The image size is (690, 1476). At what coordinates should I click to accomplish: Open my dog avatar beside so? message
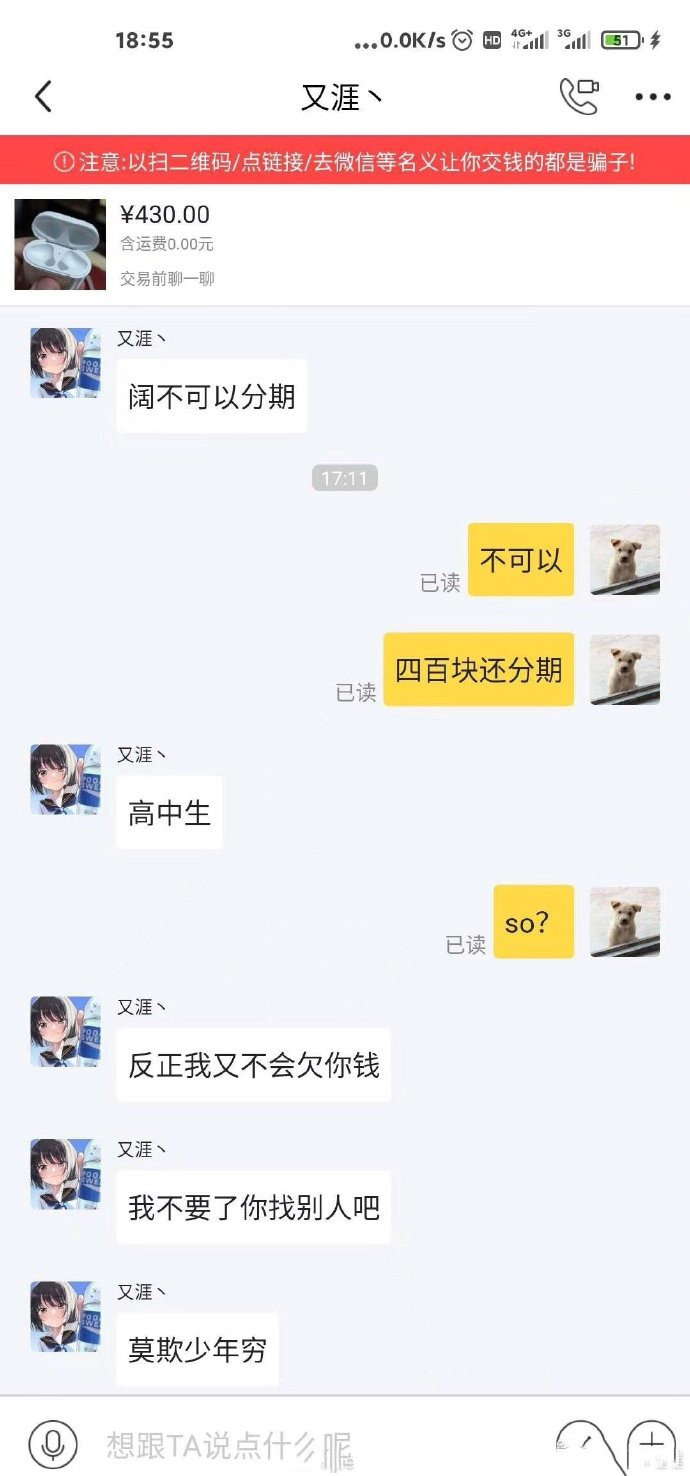click(625, 922)
